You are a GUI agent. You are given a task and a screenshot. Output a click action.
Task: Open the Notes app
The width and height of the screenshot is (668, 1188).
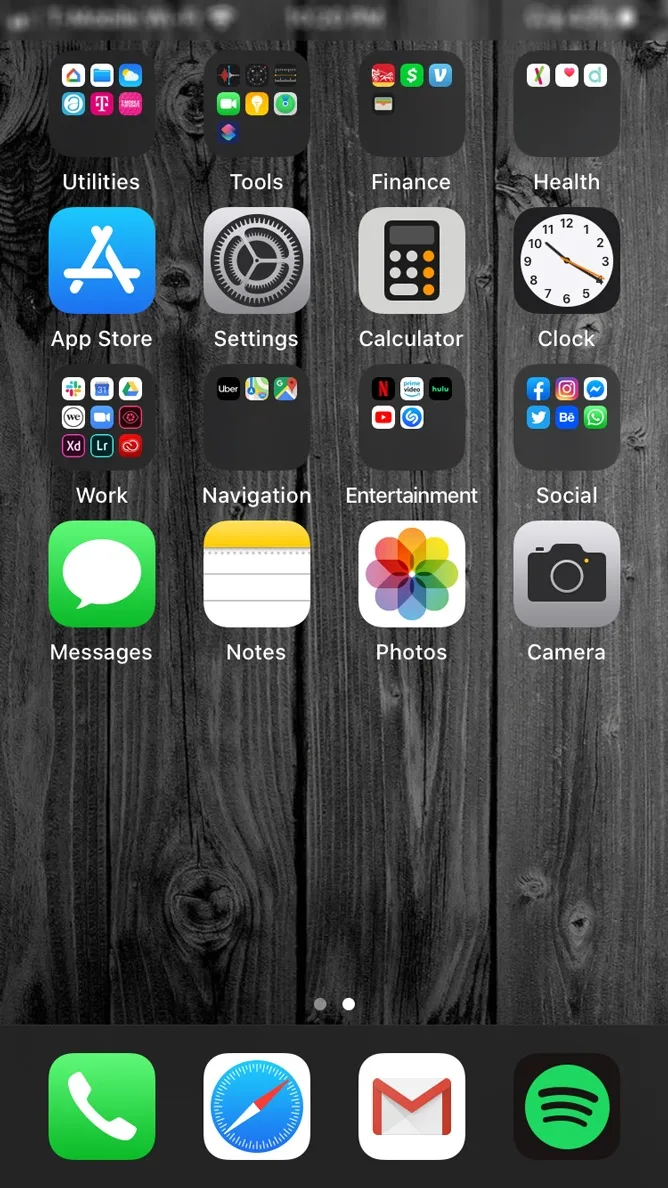tap(257, 574)
